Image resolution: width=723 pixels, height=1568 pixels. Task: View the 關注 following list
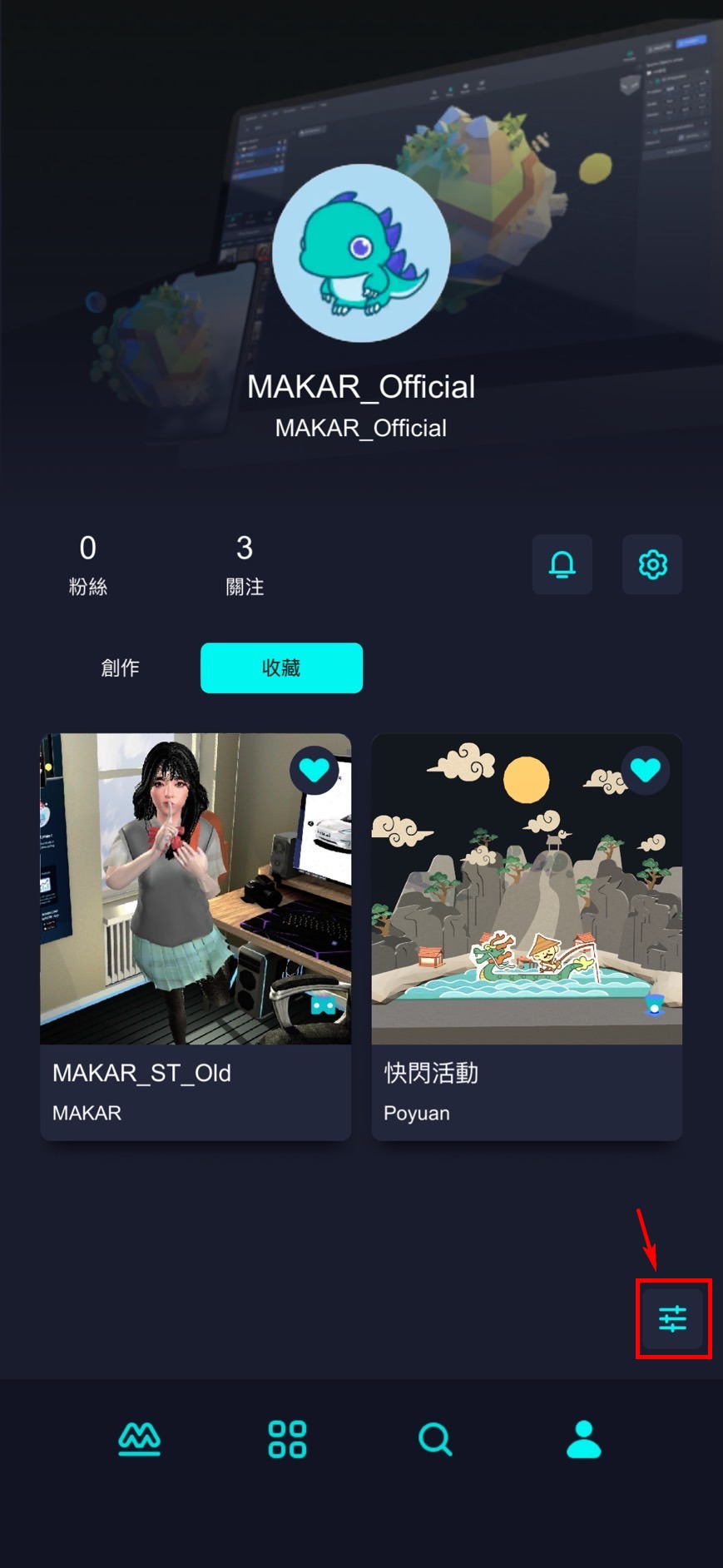tap(244, 564)
